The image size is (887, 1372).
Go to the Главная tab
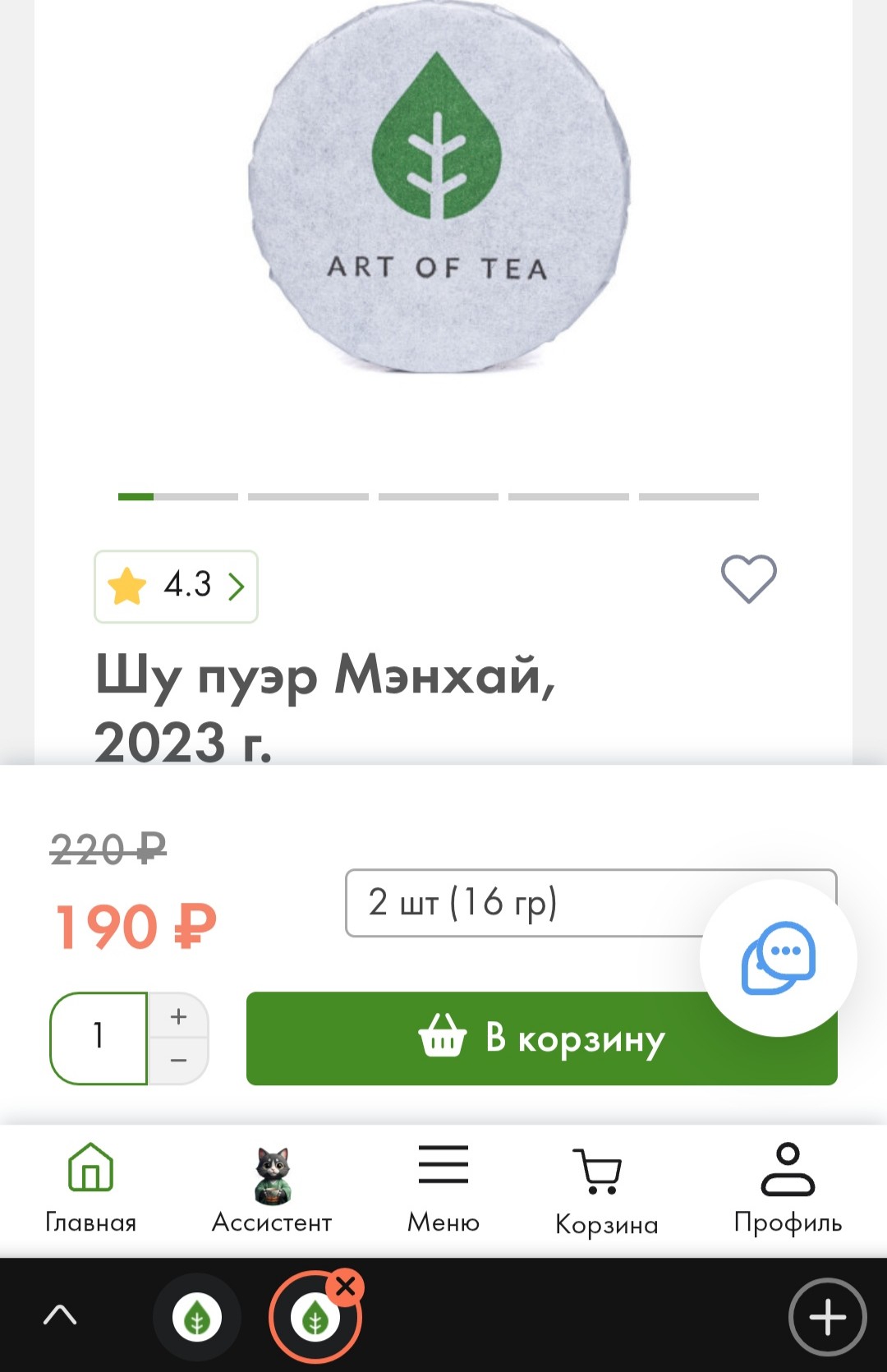point(90,1188)
